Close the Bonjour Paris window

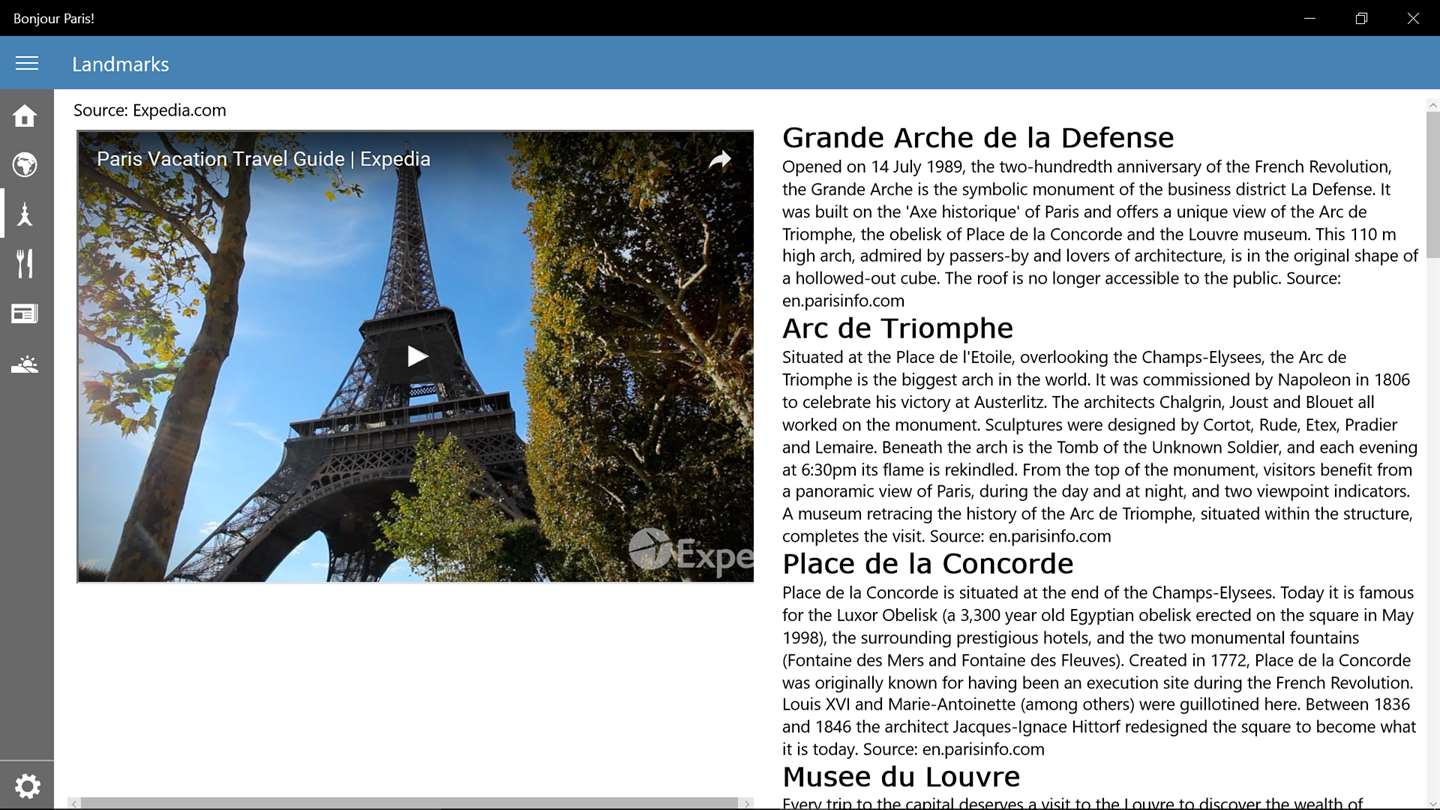[x=1413, y=18]
